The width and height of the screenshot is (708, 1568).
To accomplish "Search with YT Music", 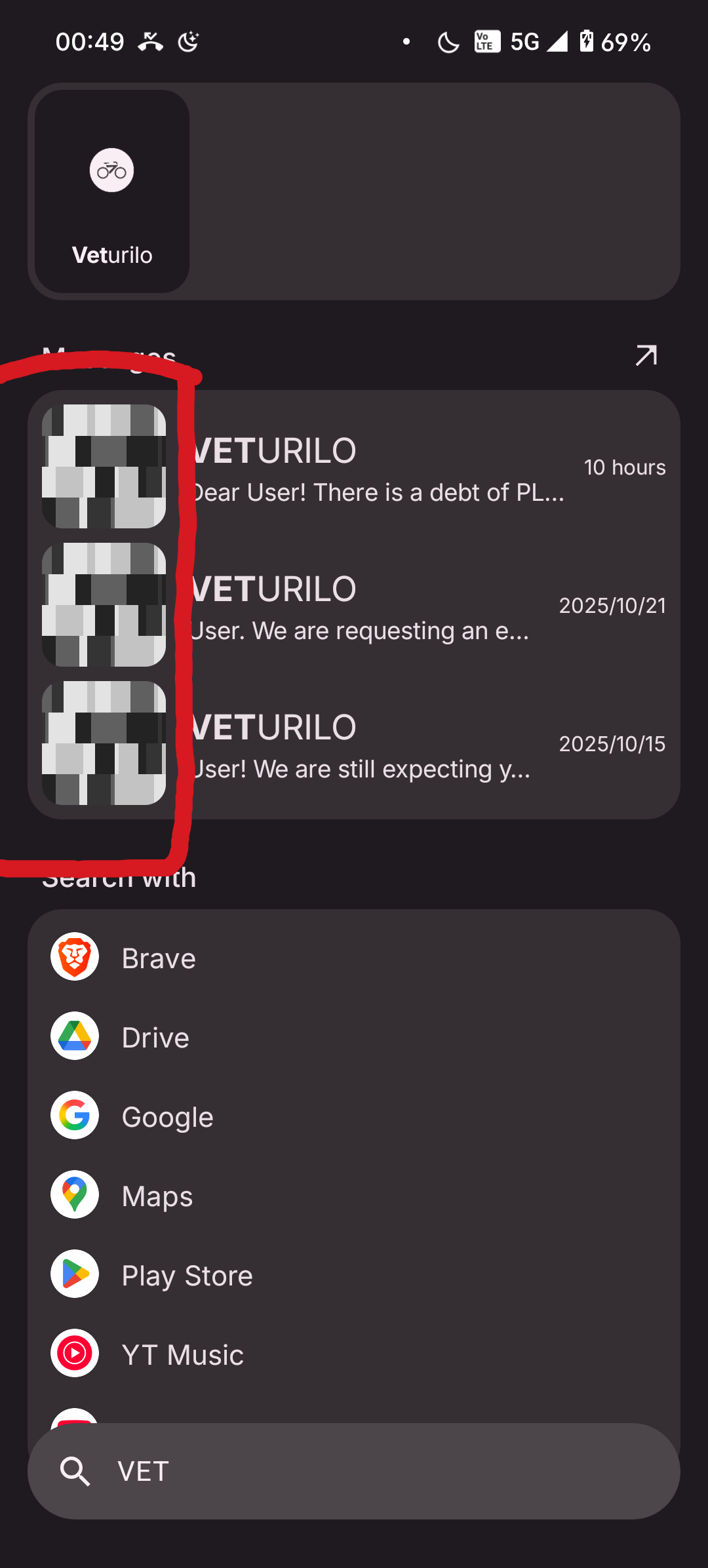I will point(182,1354).
